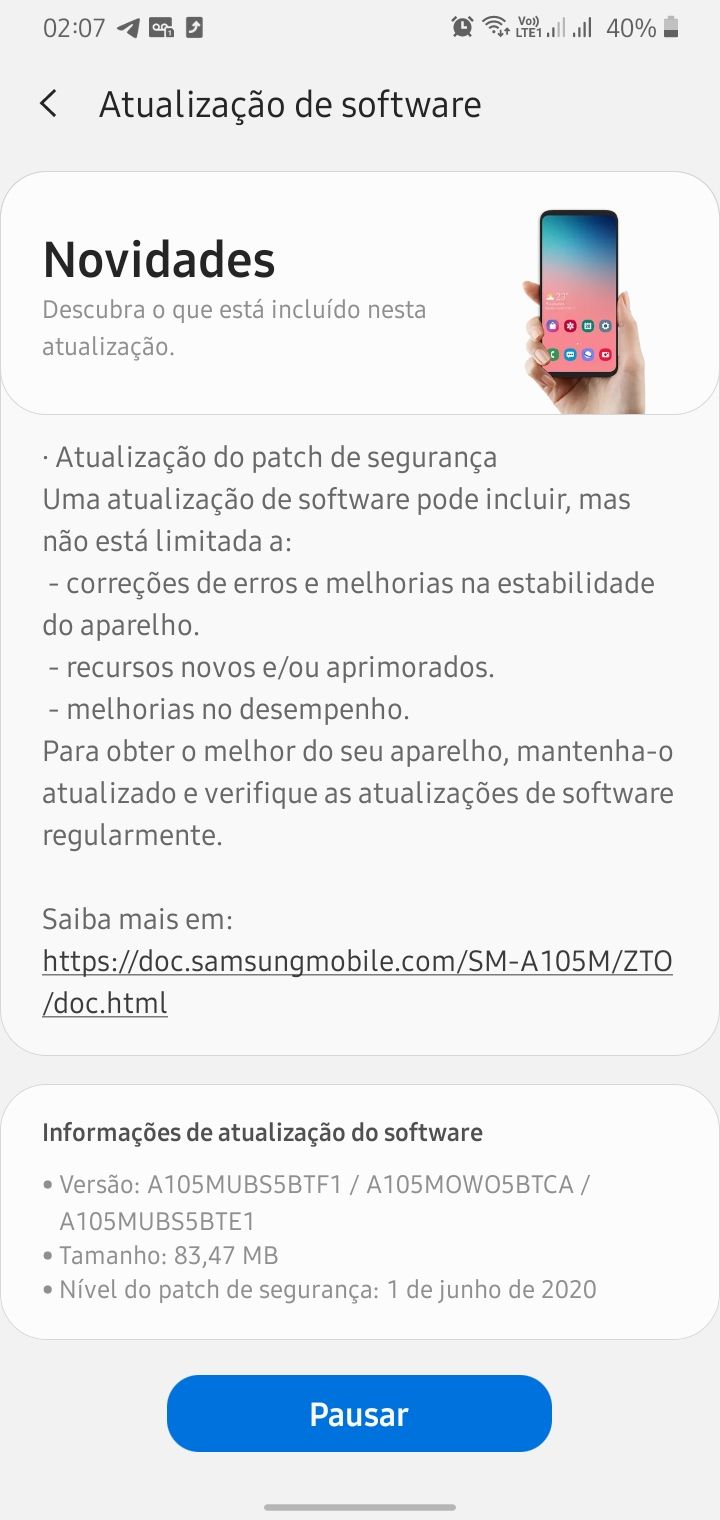Select the Atualização de software title text
Image resolution: width=720 pixels, height=1520 pixels.
click(x=288, y=103)
